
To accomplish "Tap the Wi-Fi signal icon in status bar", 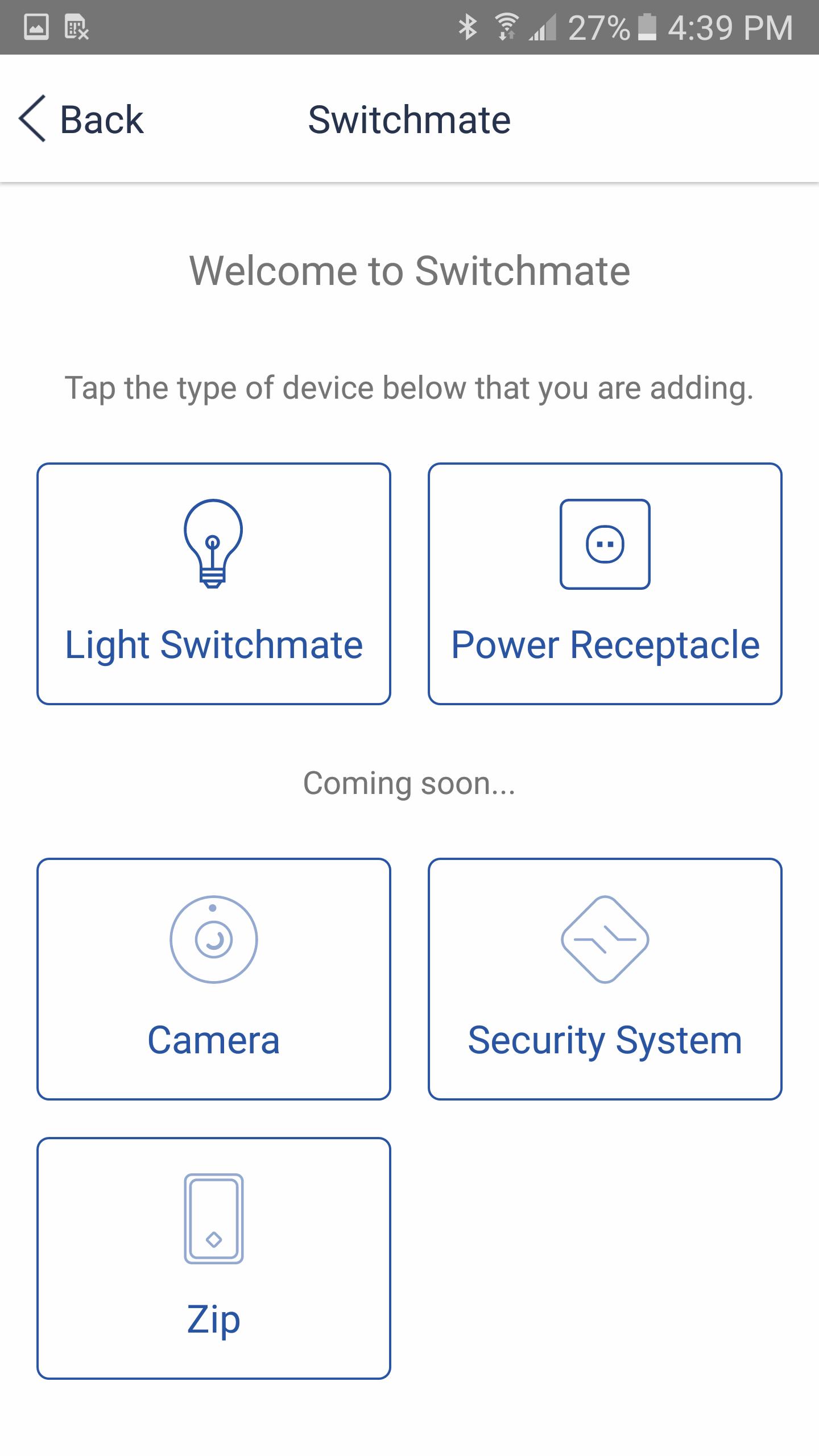I will click(505, 26).
